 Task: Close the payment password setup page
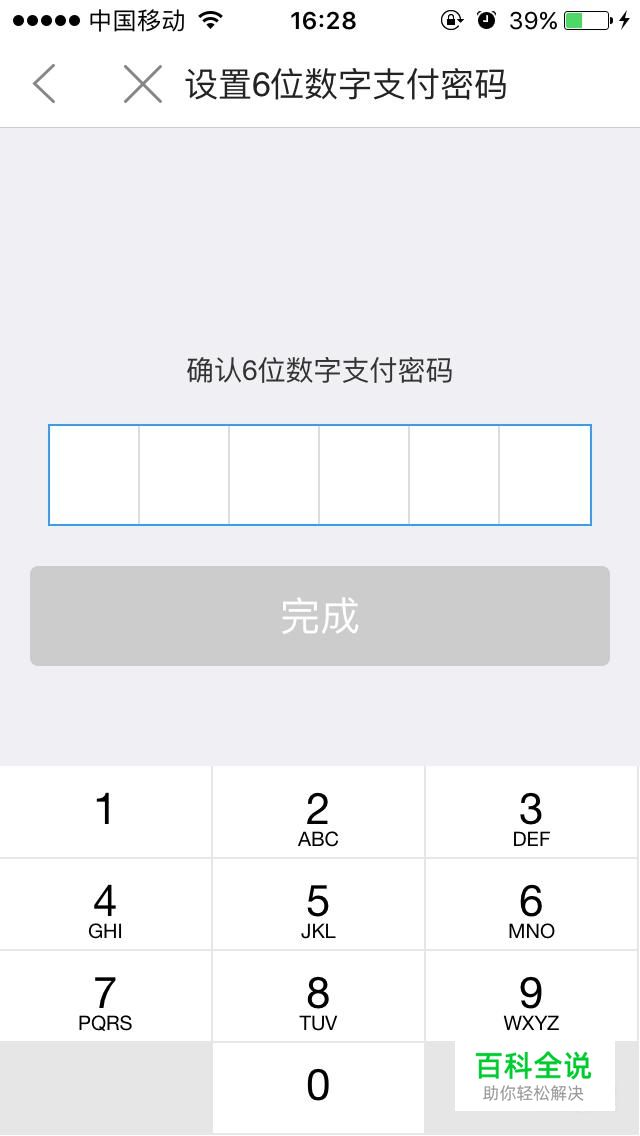click(143, 84)
